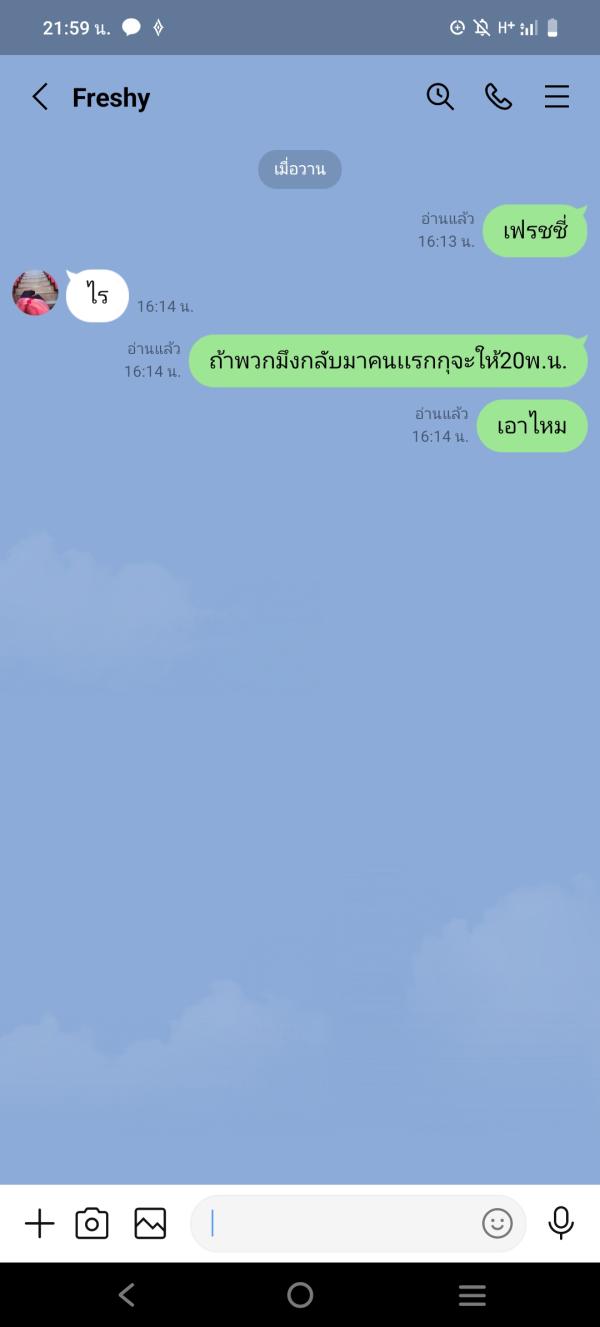Open Freshy's profile picture

[x=35, y=293]
